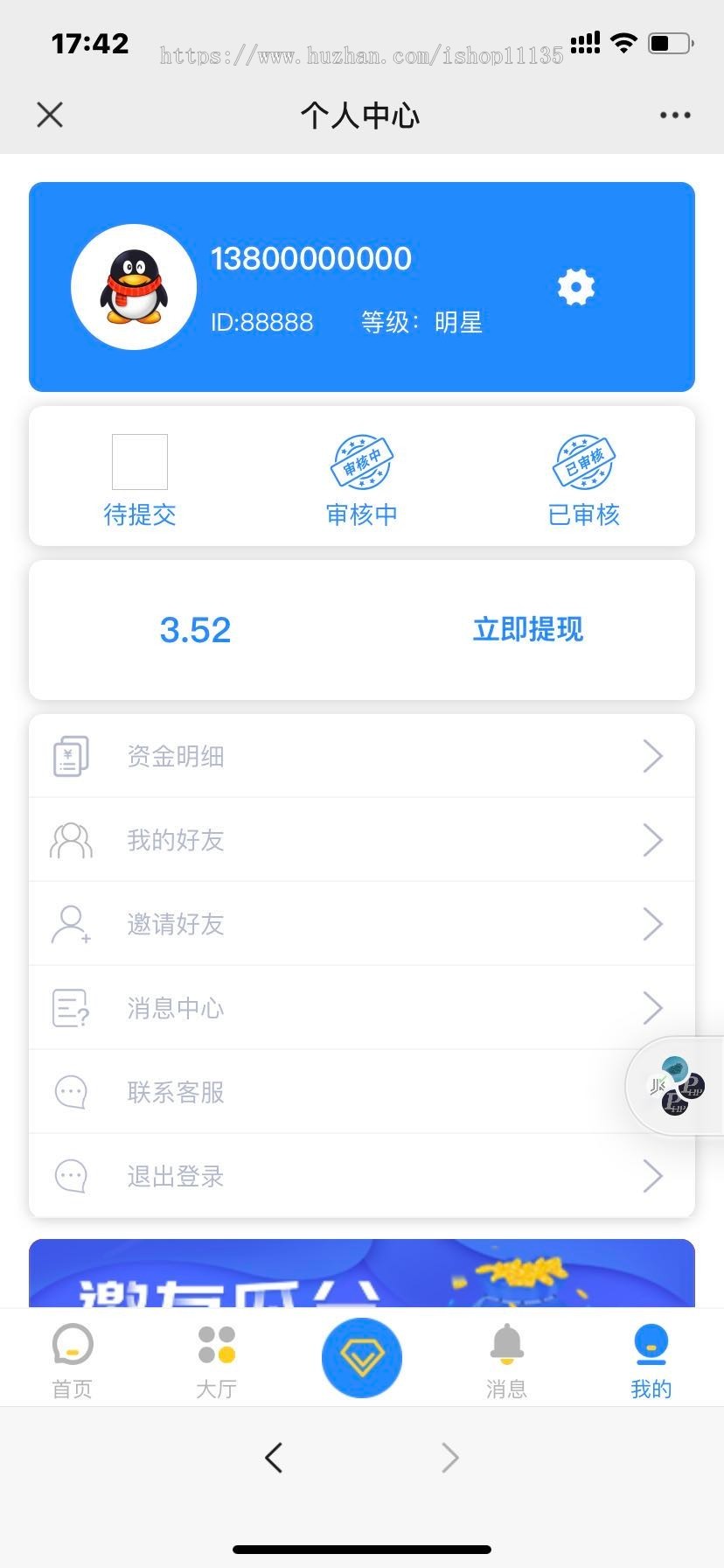724x1568 pixels.
Task: View 审核中 tasks
Action: point(362,479)
